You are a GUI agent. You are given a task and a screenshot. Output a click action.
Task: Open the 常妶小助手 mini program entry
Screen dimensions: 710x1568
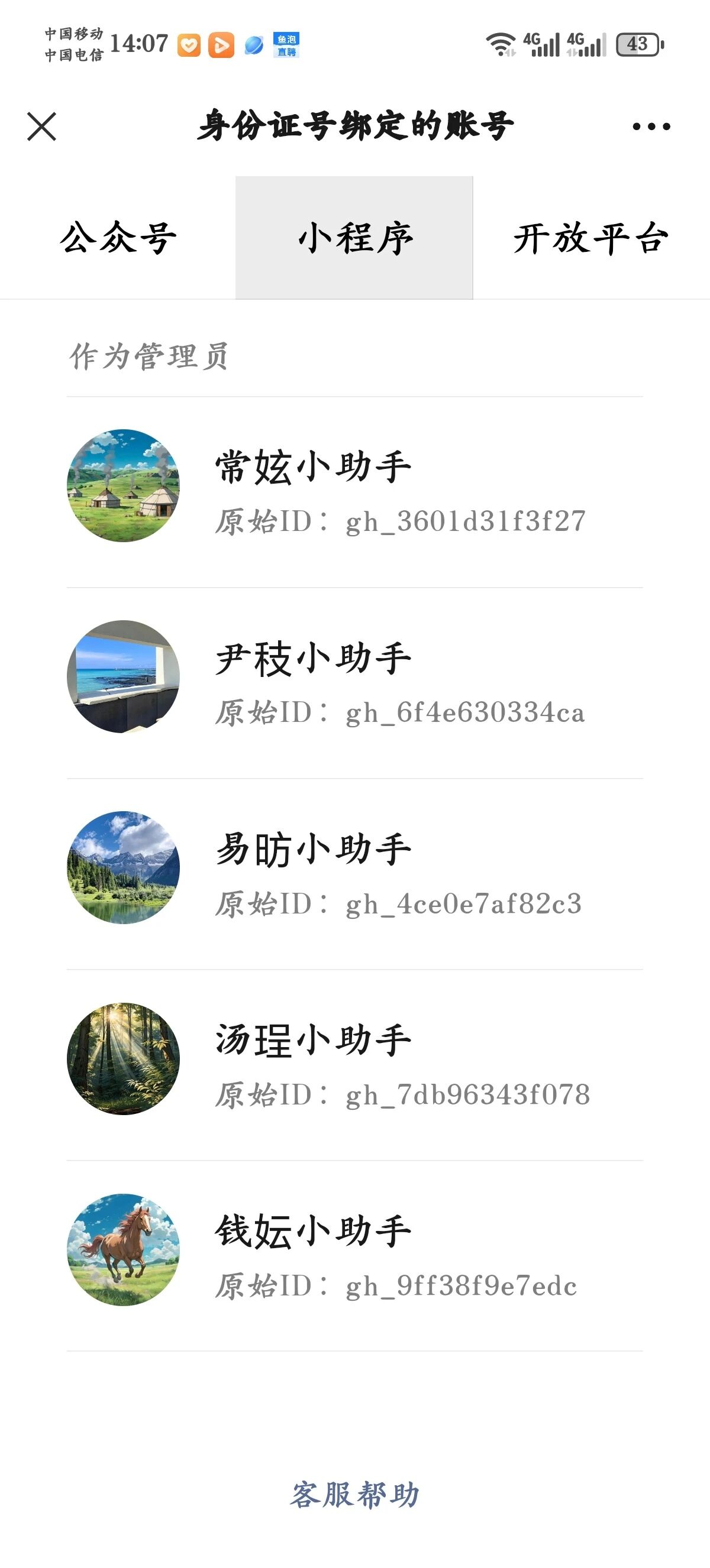pos(354,492)
